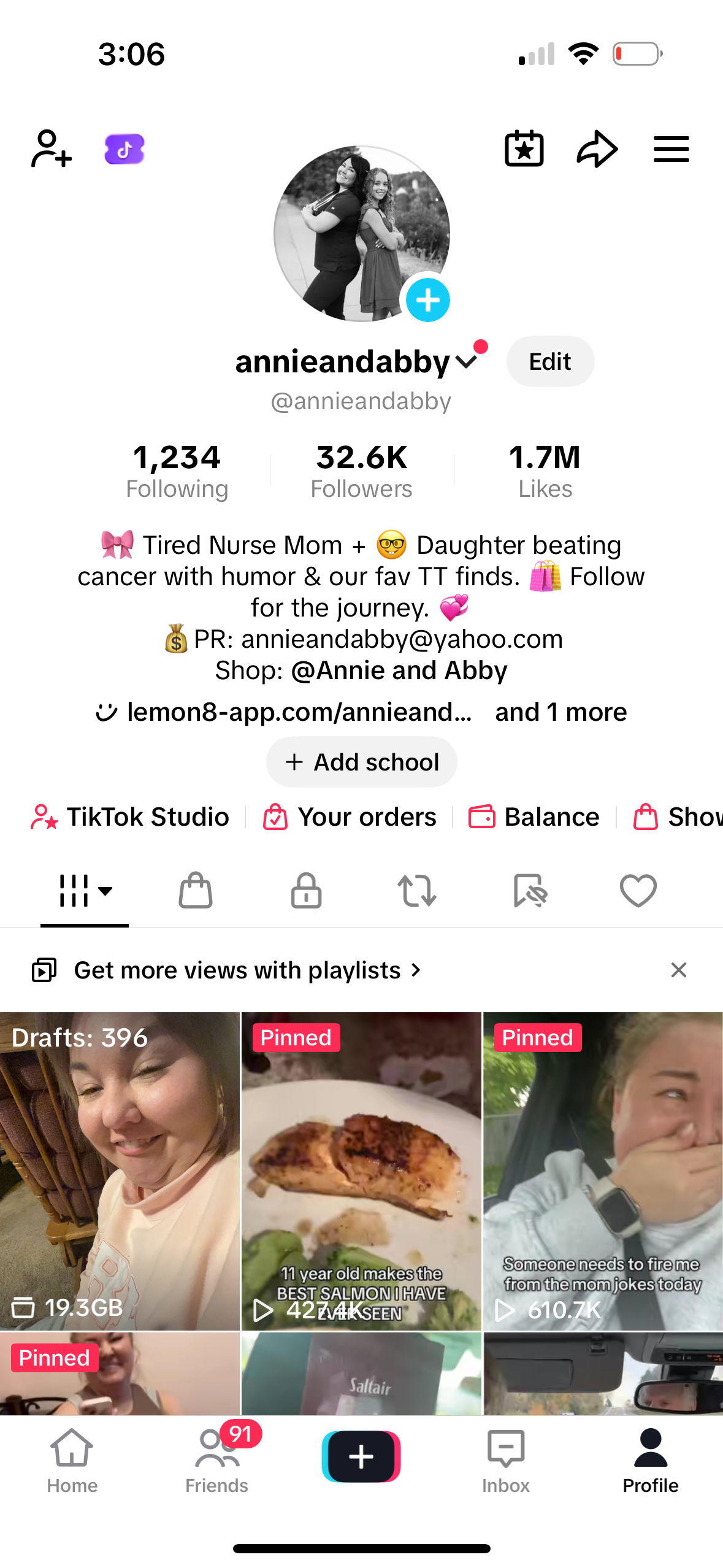The image size is (723, 1568).
Task: Open TikTok Studio
Action: tap(130, 817)
